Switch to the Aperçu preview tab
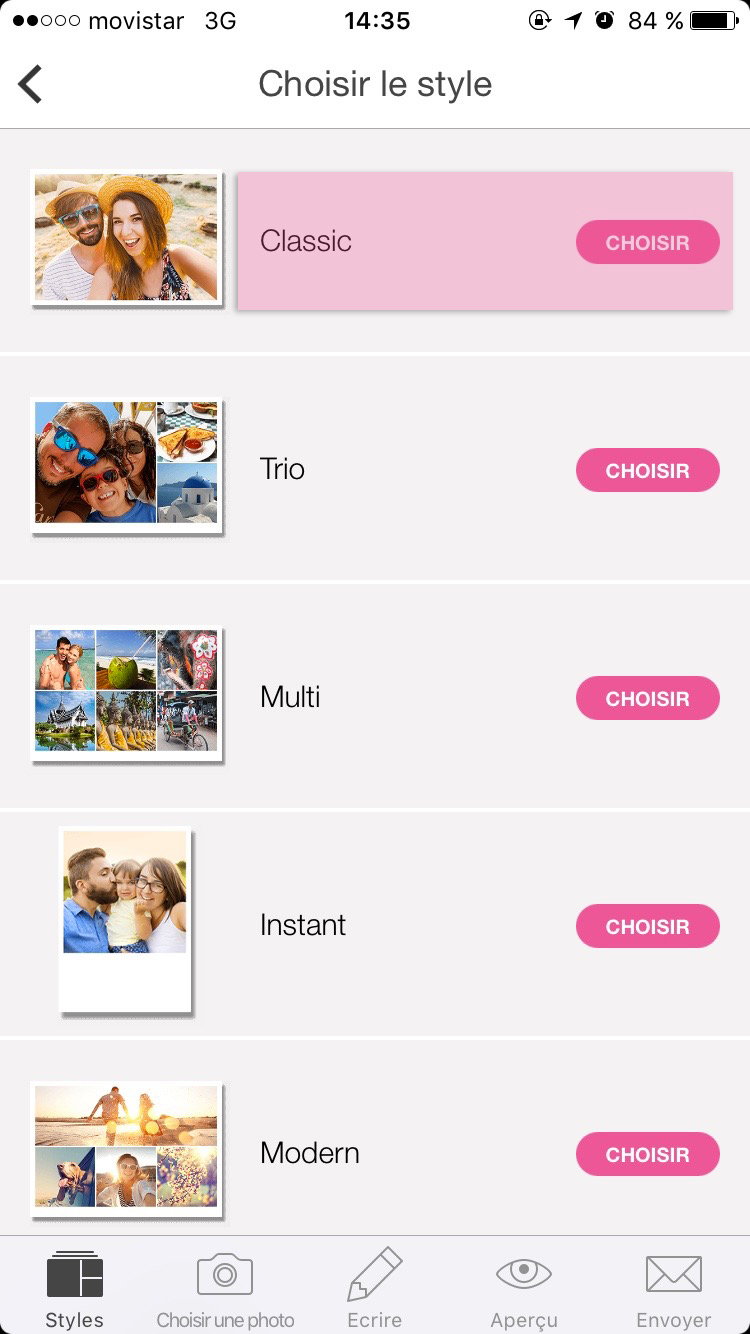Viewport: 750px width, 1334px height. 524,1290
